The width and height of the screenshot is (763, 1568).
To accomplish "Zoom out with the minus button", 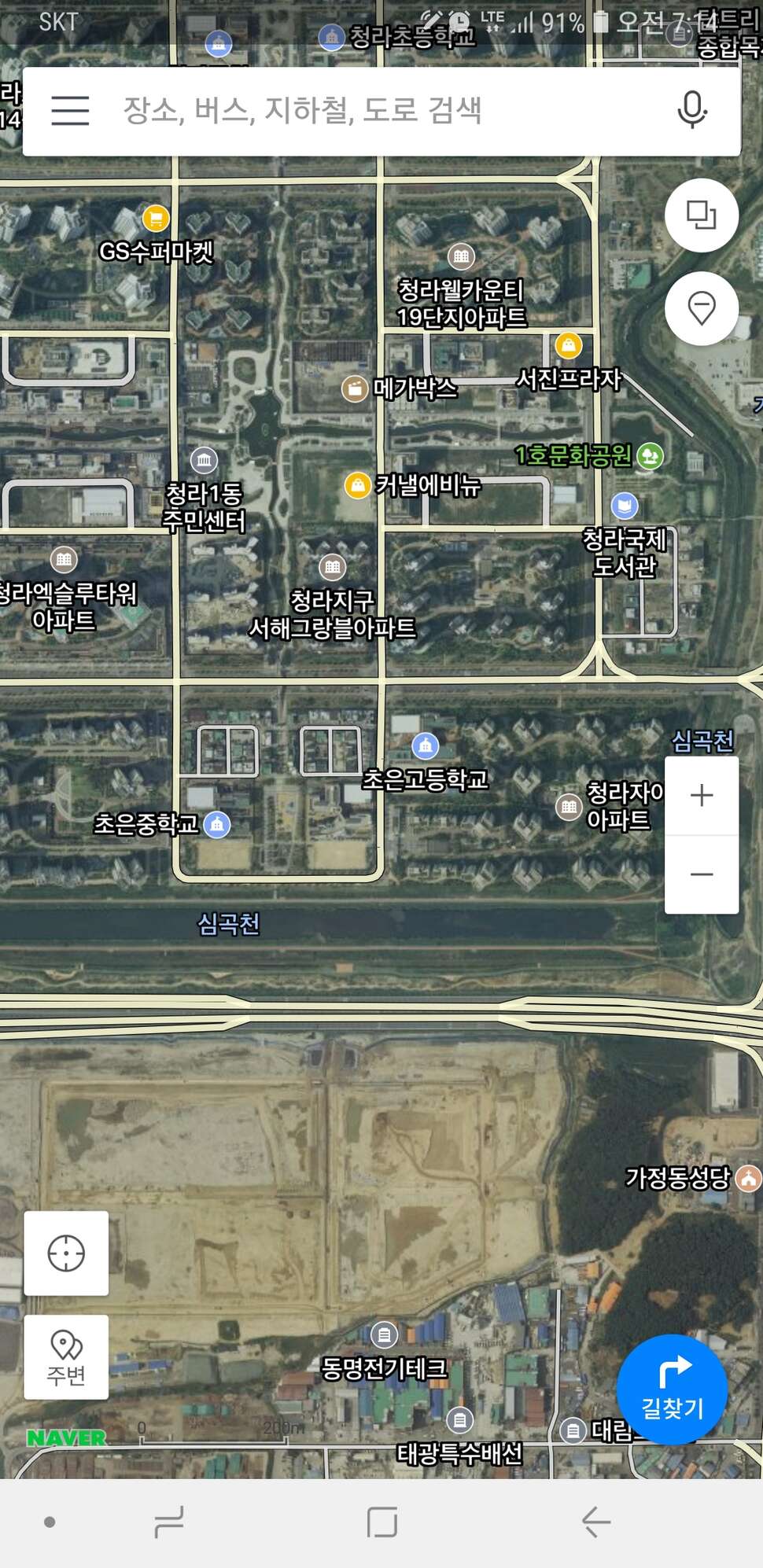I will (x=702, y=874).
